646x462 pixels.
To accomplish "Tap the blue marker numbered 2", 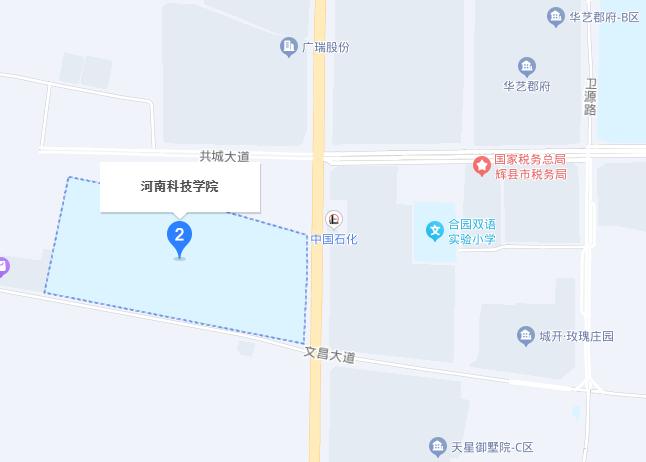I will 179,236.
